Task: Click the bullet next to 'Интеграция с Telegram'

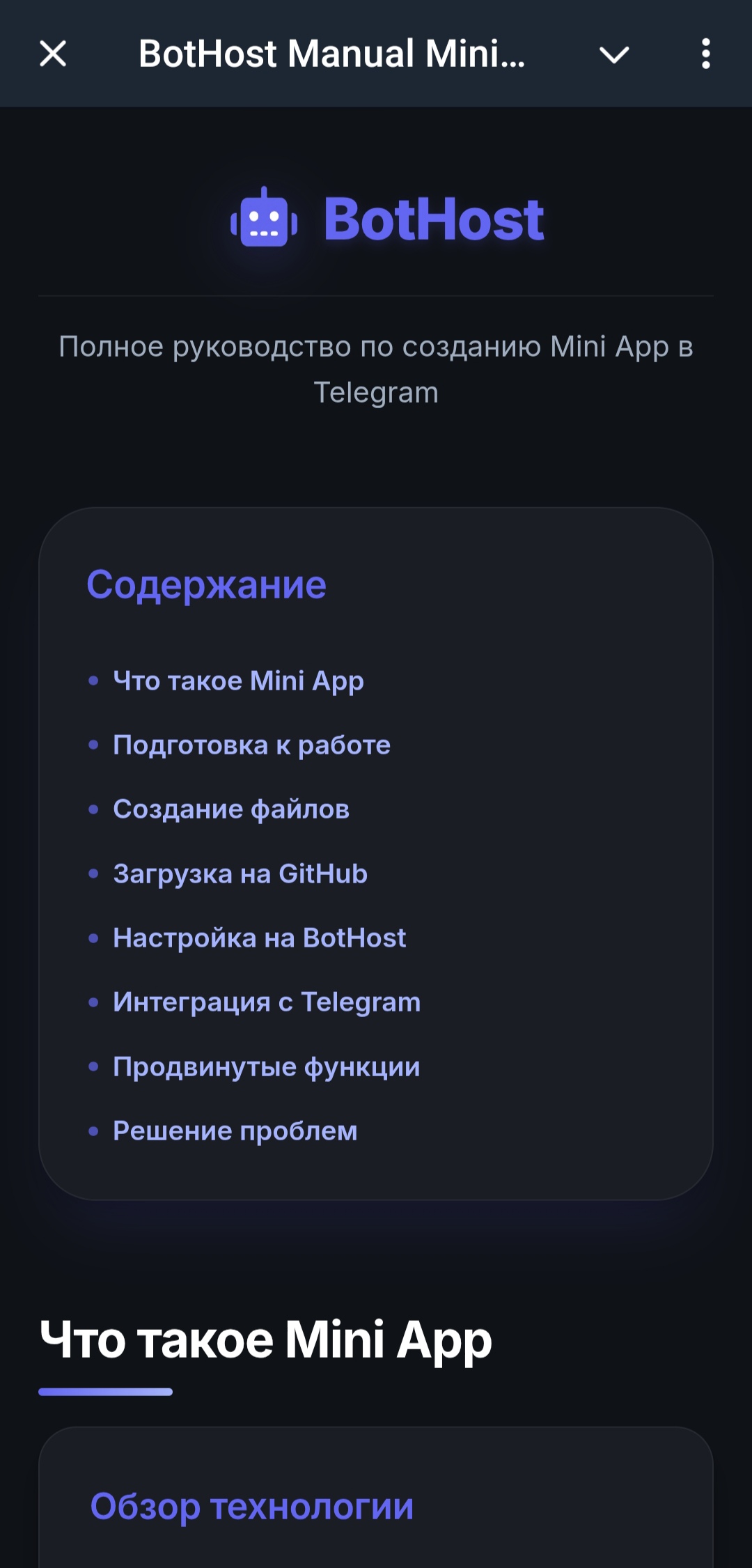Action: tap(93, 1002)
